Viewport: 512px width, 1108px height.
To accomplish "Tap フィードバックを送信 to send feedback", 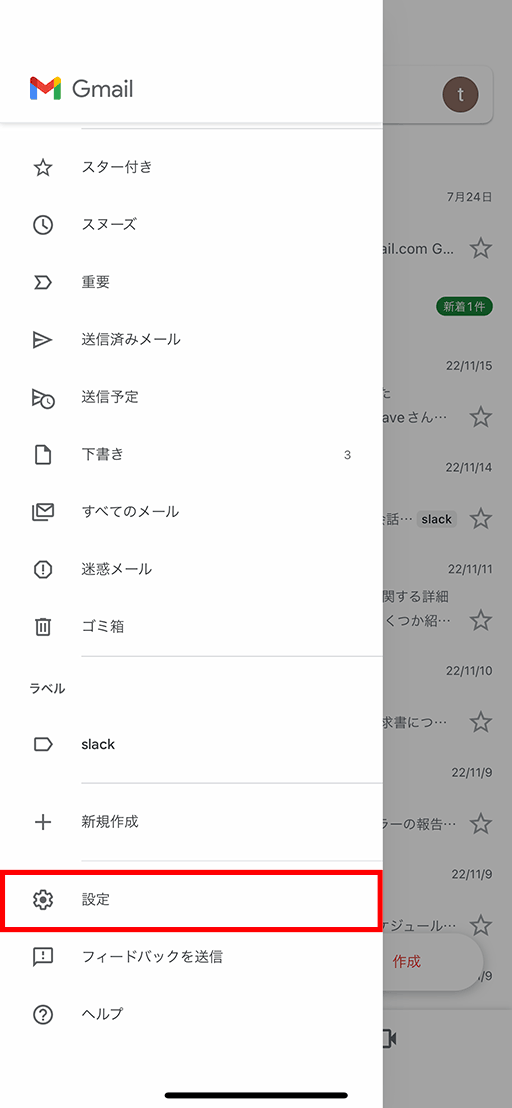I will click(x=191, y=957).
